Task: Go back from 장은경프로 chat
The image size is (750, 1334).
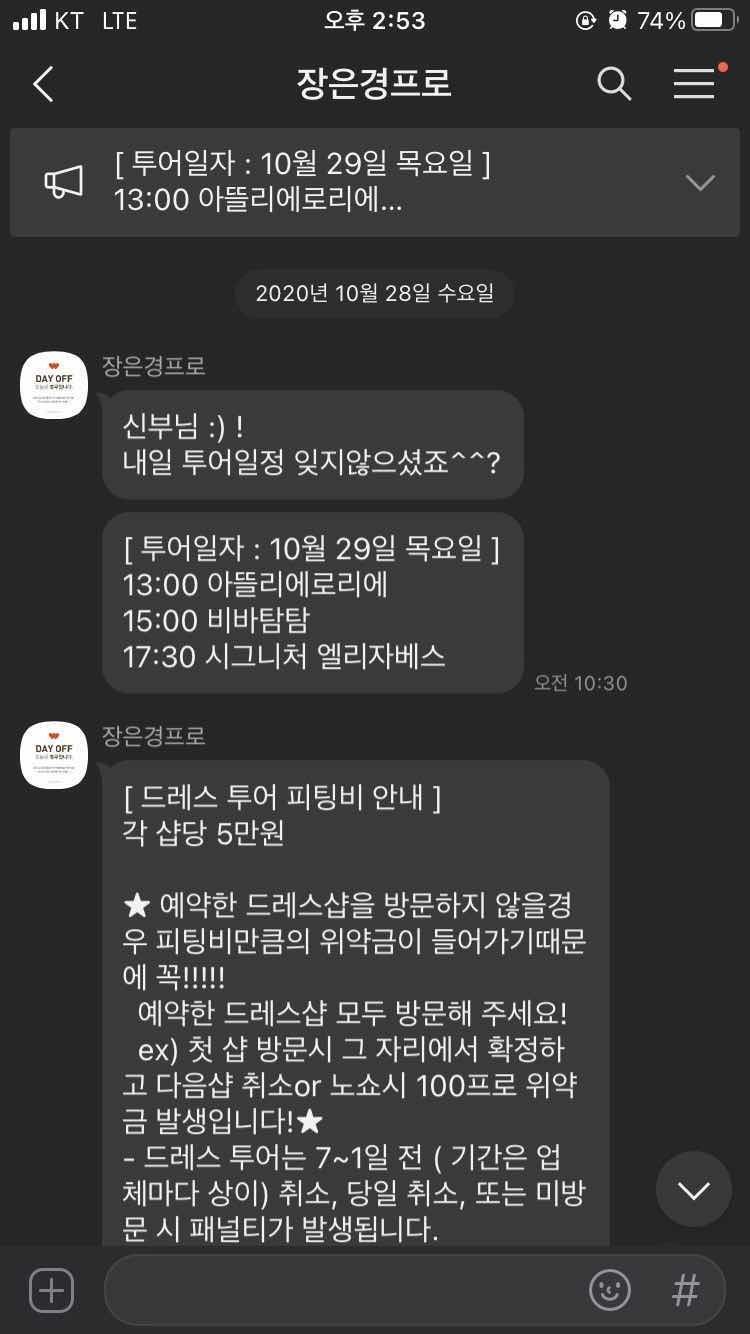Action: [x=43, y=84]
